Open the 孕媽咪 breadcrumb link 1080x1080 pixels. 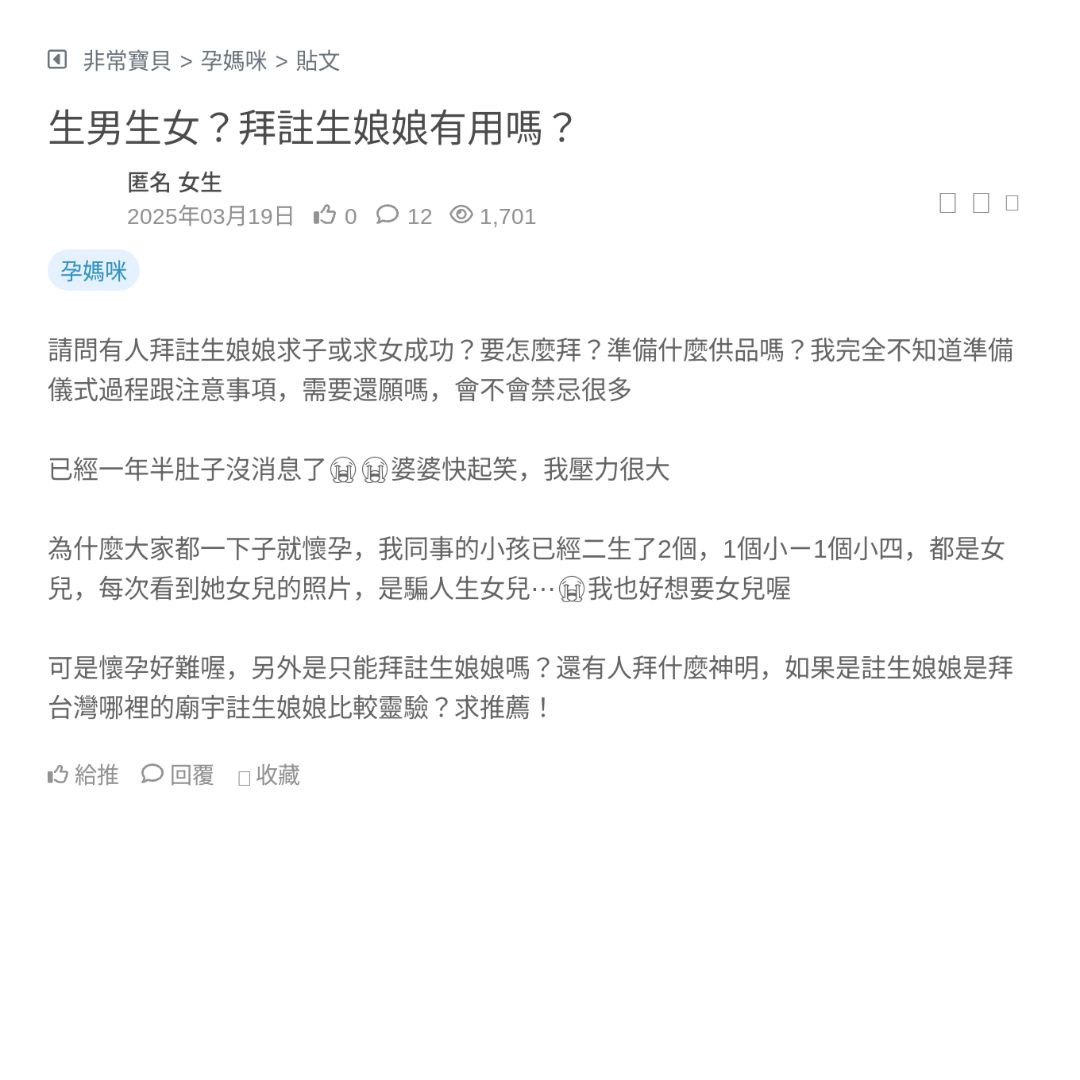(x=234, y=61)
